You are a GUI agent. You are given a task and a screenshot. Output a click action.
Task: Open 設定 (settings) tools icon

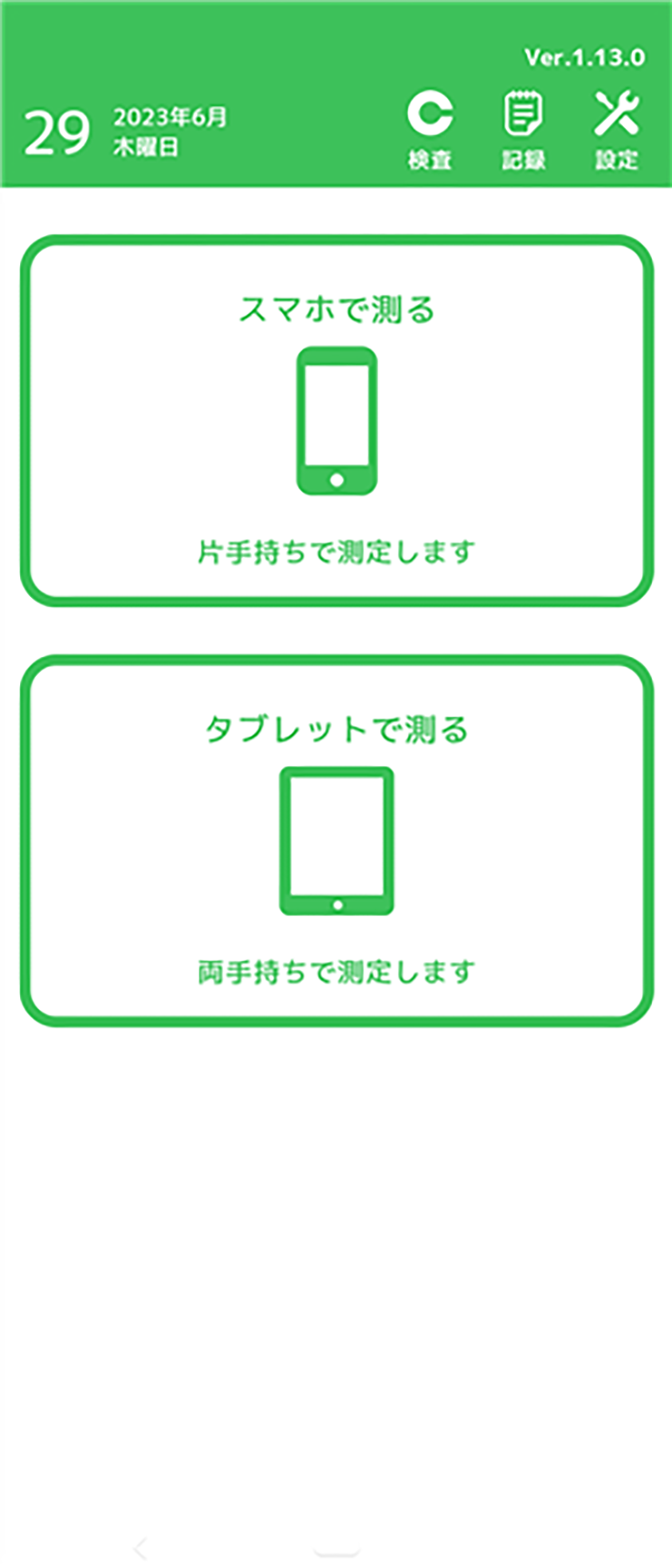(616, 129)
